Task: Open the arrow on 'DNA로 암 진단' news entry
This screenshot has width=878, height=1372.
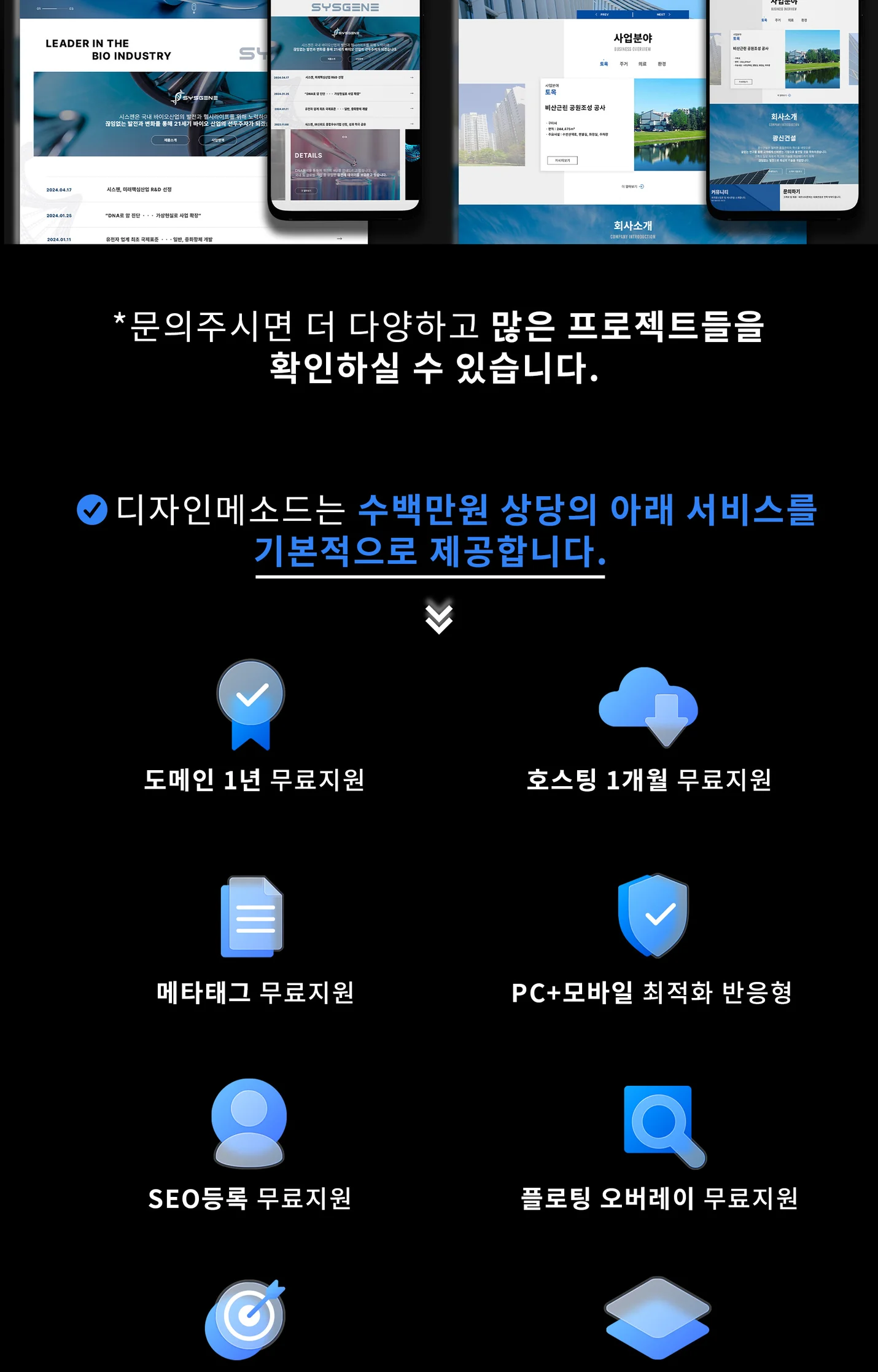Action: pos(412,93)
